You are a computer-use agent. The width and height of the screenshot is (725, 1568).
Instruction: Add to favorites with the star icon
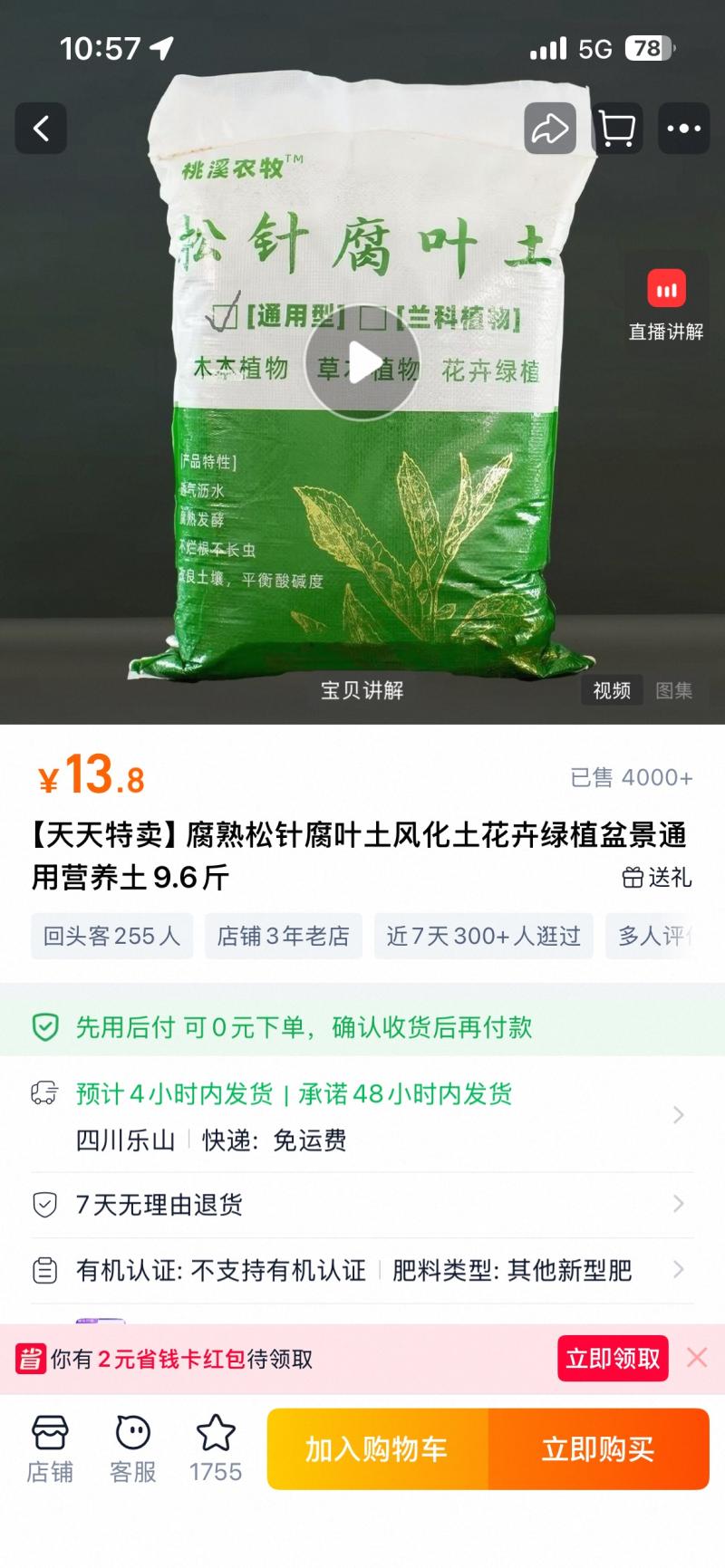coord(216,1449)
